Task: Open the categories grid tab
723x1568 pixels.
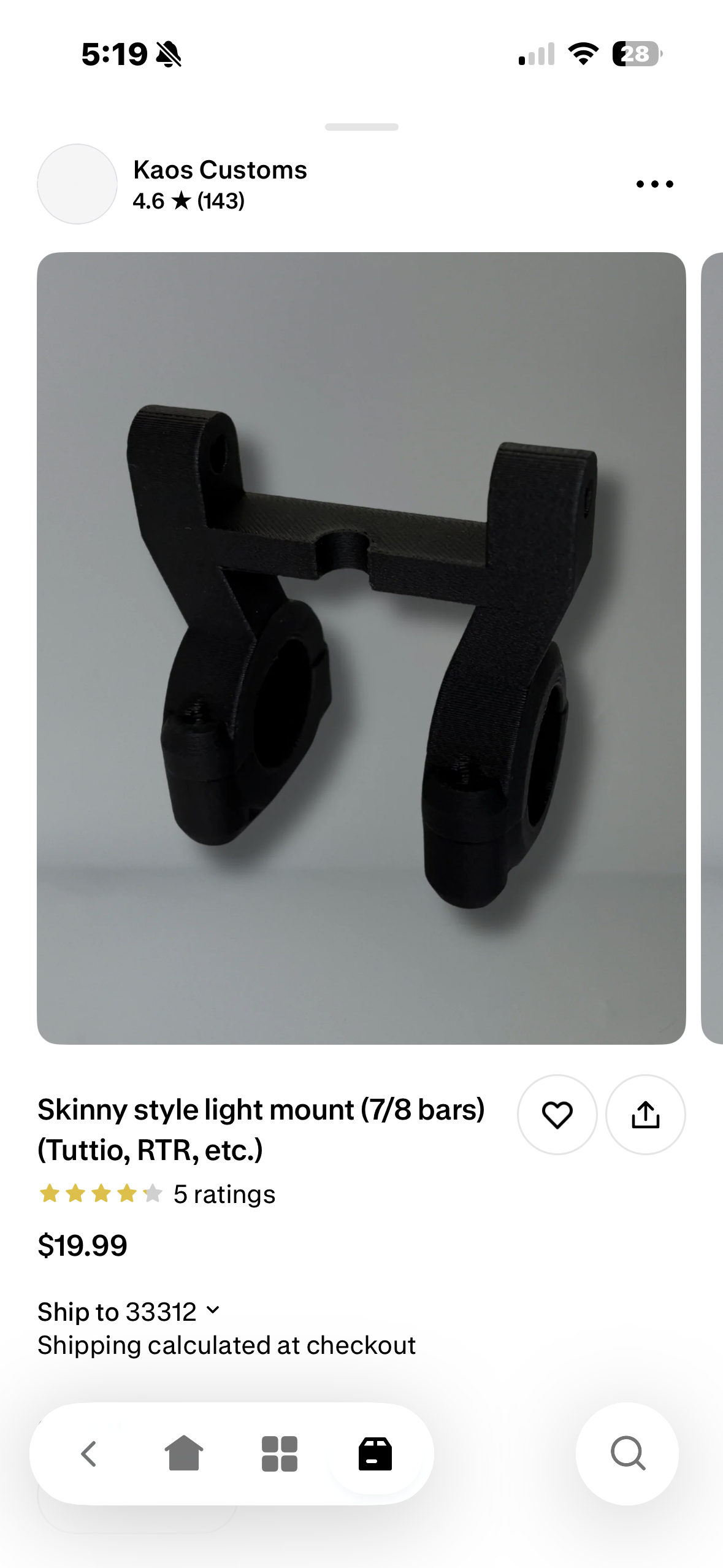Action: (x=280, y=1453)
